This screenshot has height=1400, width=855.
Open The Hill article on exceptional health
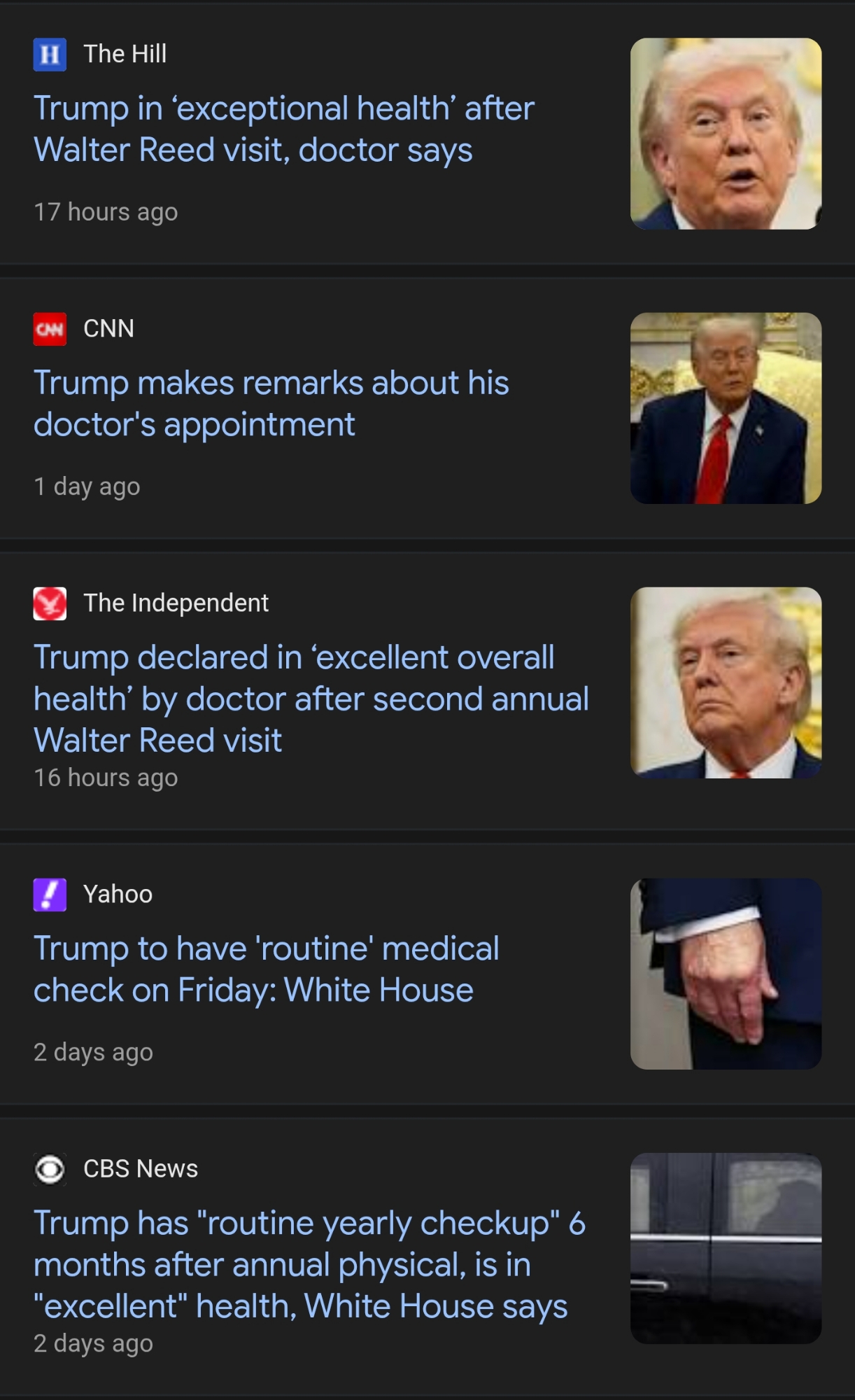[x=283, y=129]
